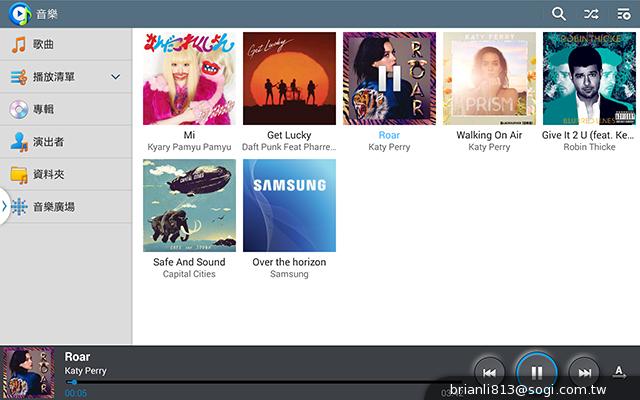Screen dimensions: 640x400
Task: Pause Roar on its album tile
Action: tap(389, 79)
